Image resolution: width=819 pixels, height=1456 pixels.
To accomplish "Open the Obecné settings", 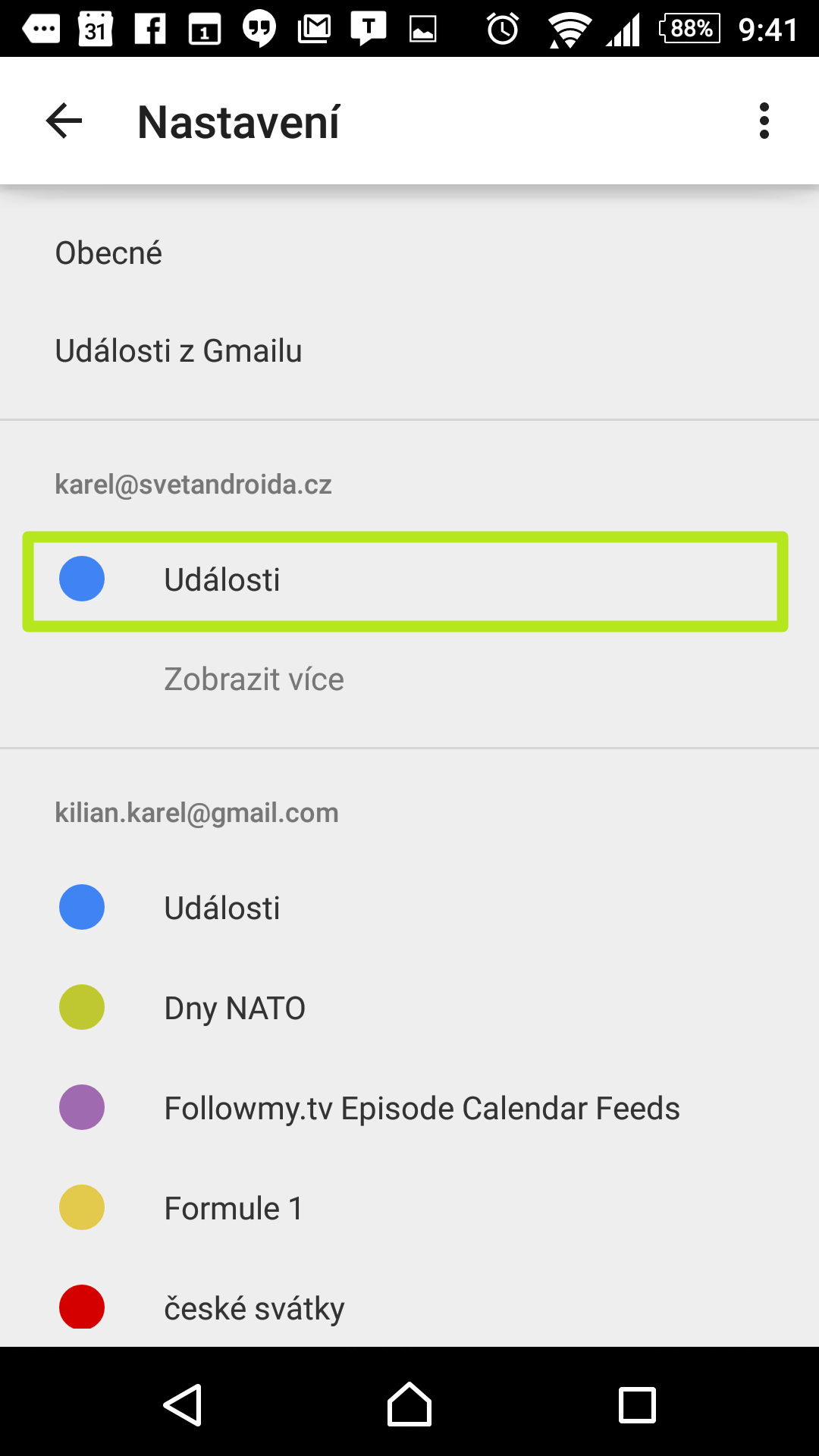I will pyautogui.click(x=409, y=253).
